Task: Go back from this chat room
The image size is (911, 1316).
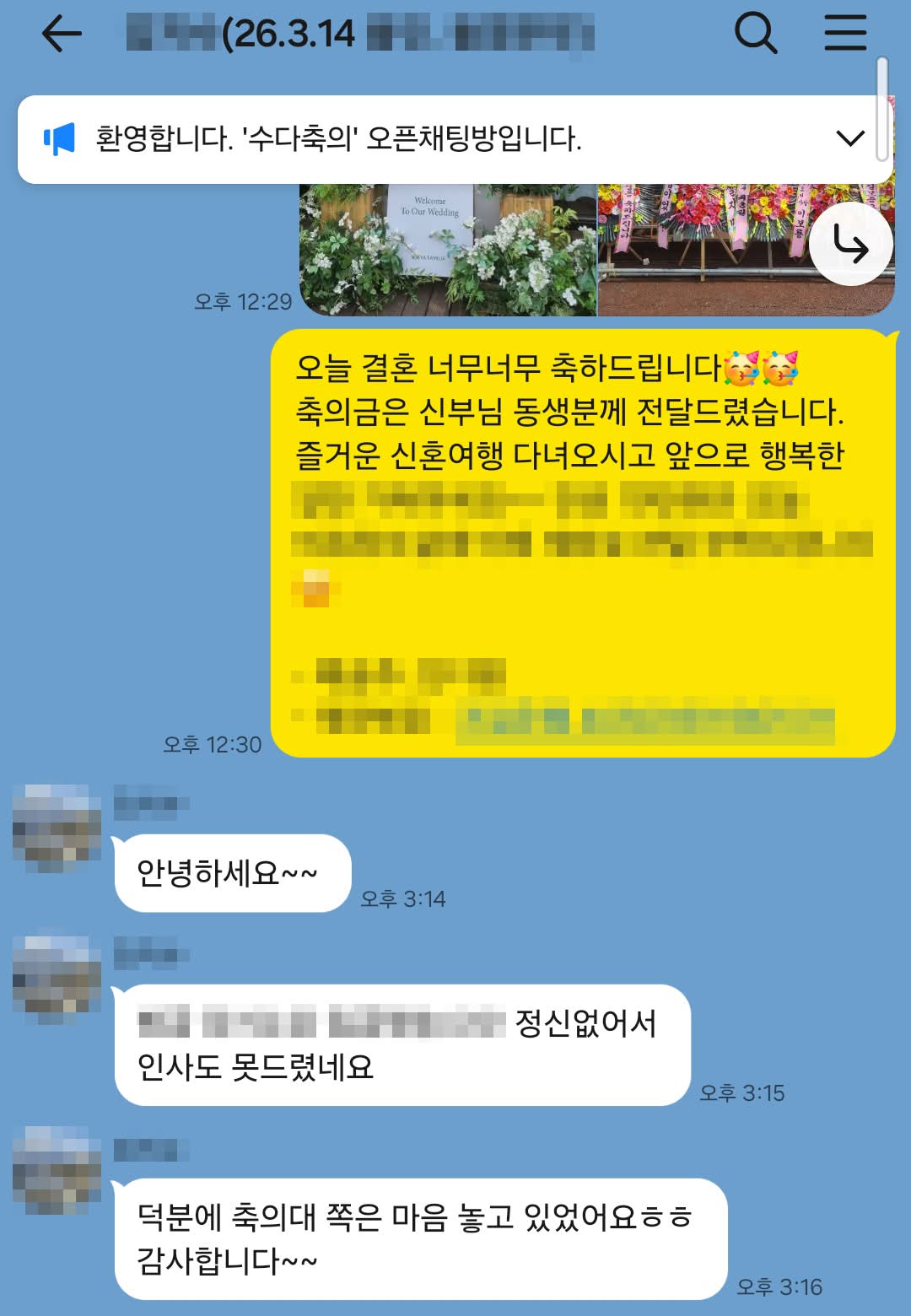Action: tap(62, 35)
